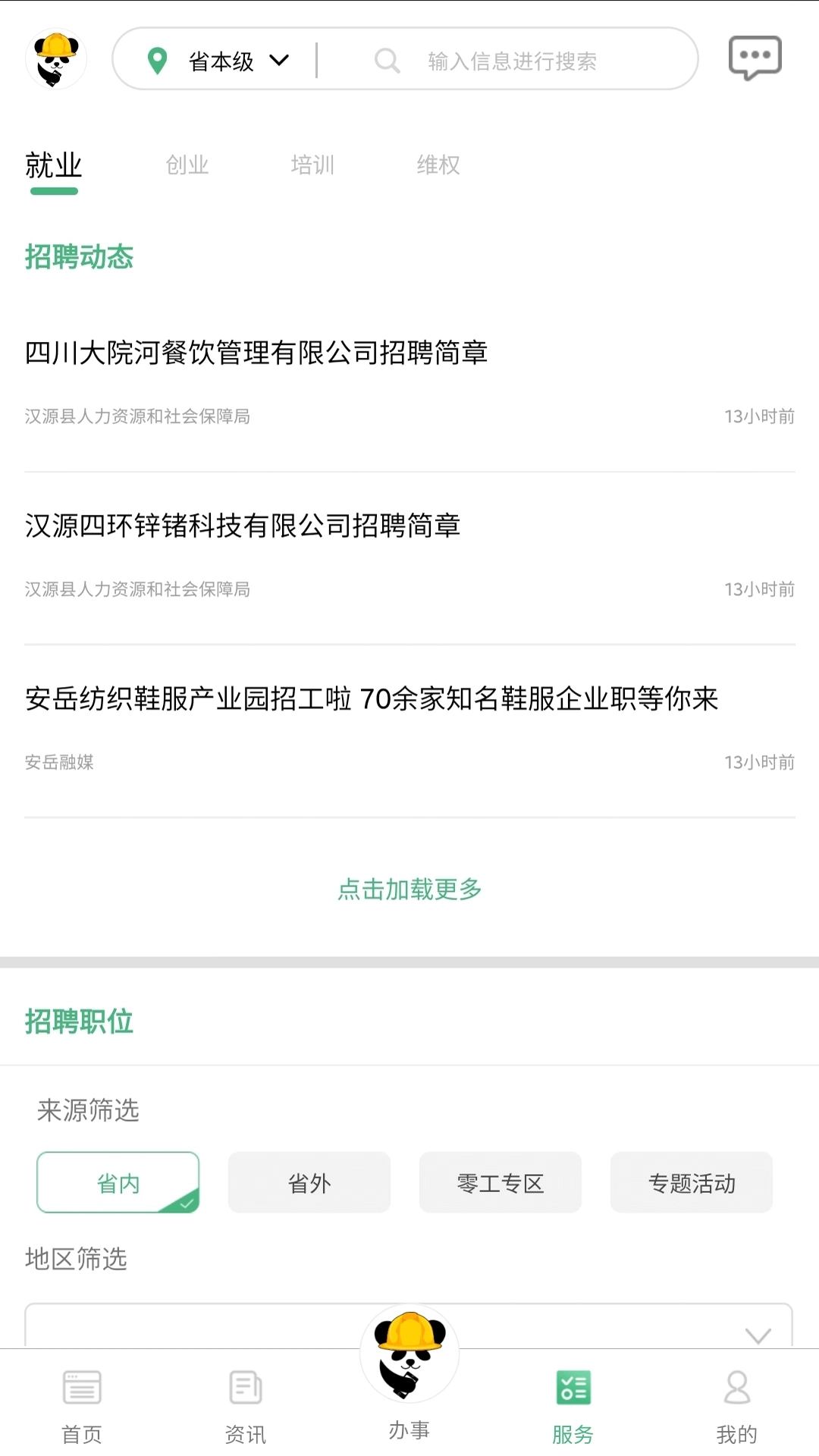The image size is (819, 1456).
Task: Switch to the 创业 tab
Action: pos(188,165)
